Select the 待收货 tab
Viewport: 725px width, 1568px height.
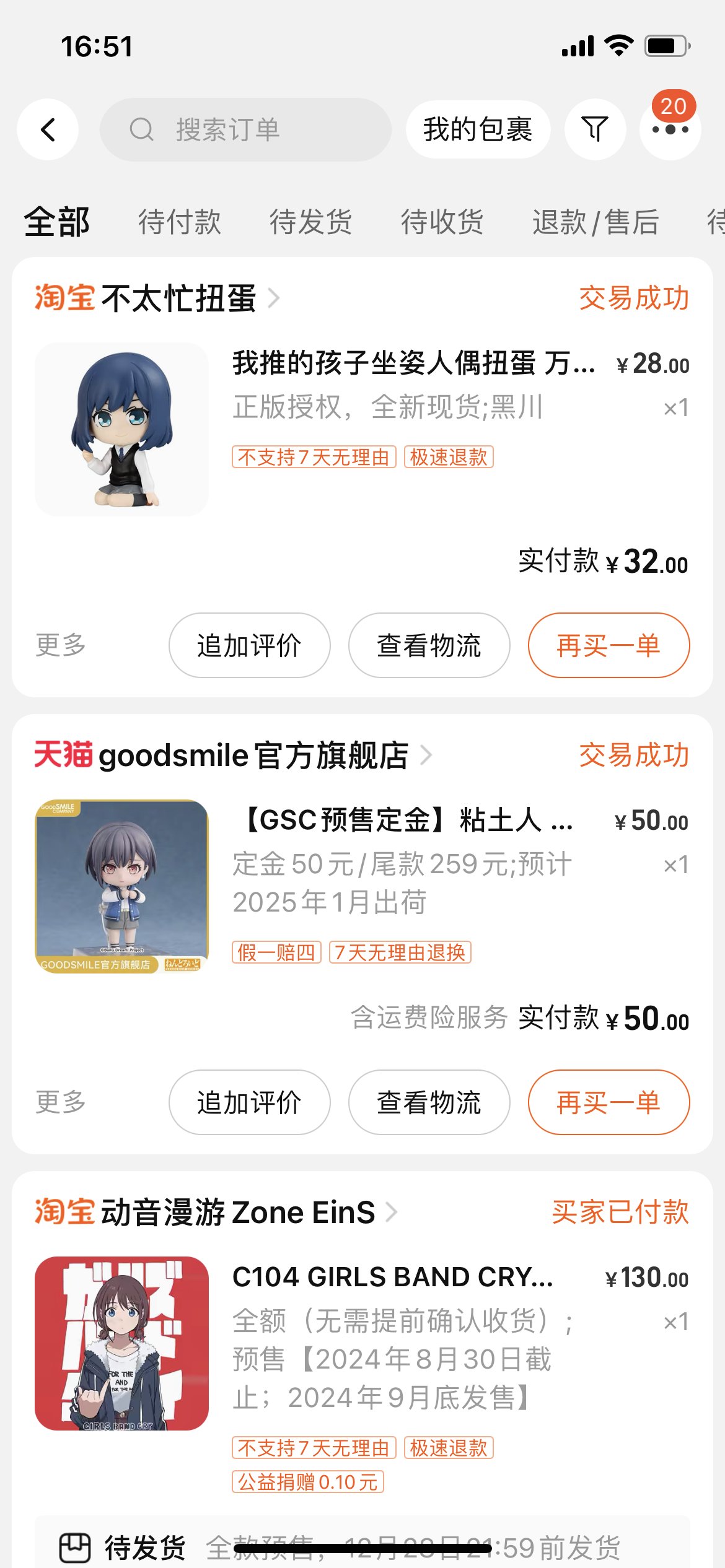442,222
